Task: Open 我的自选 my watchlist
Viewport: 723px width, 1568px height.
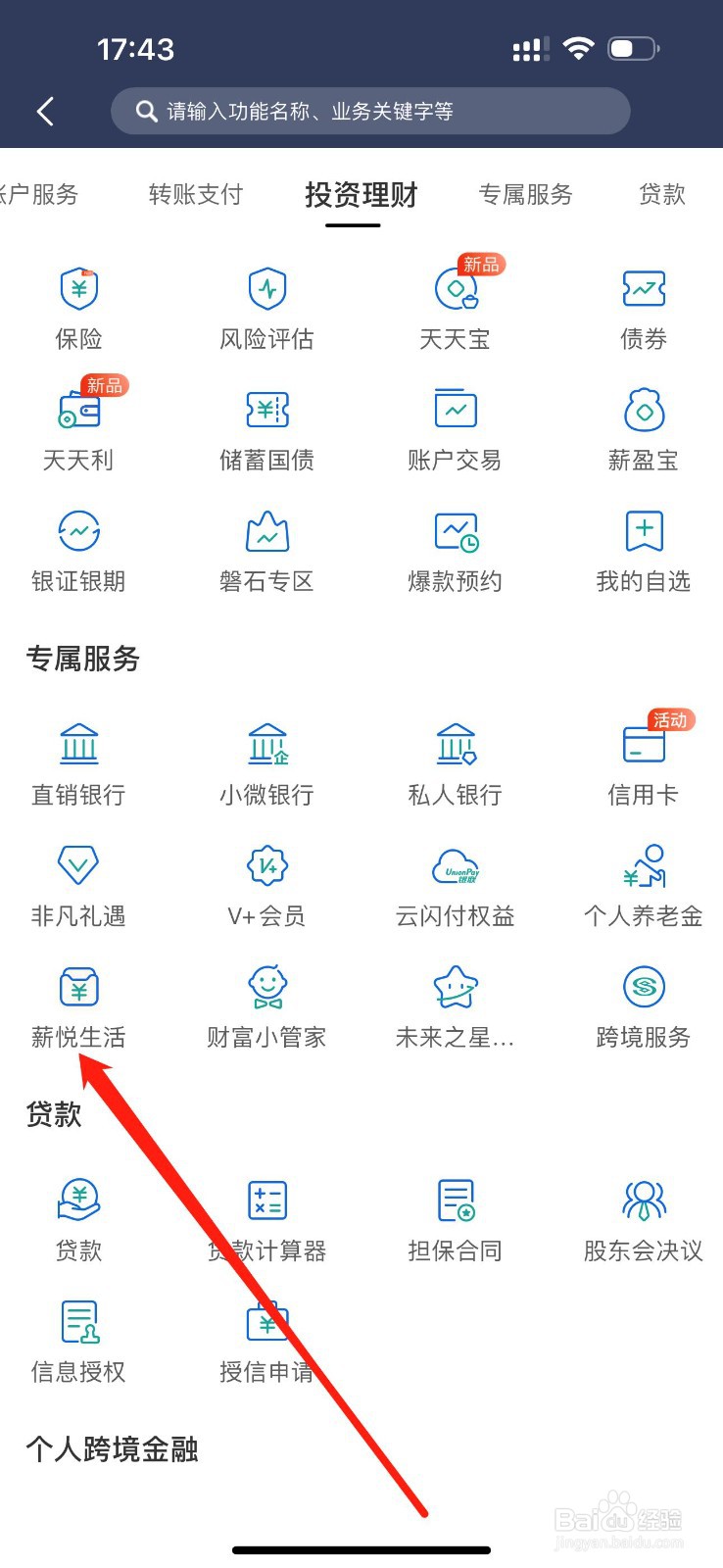Action: tap(643, 549)
